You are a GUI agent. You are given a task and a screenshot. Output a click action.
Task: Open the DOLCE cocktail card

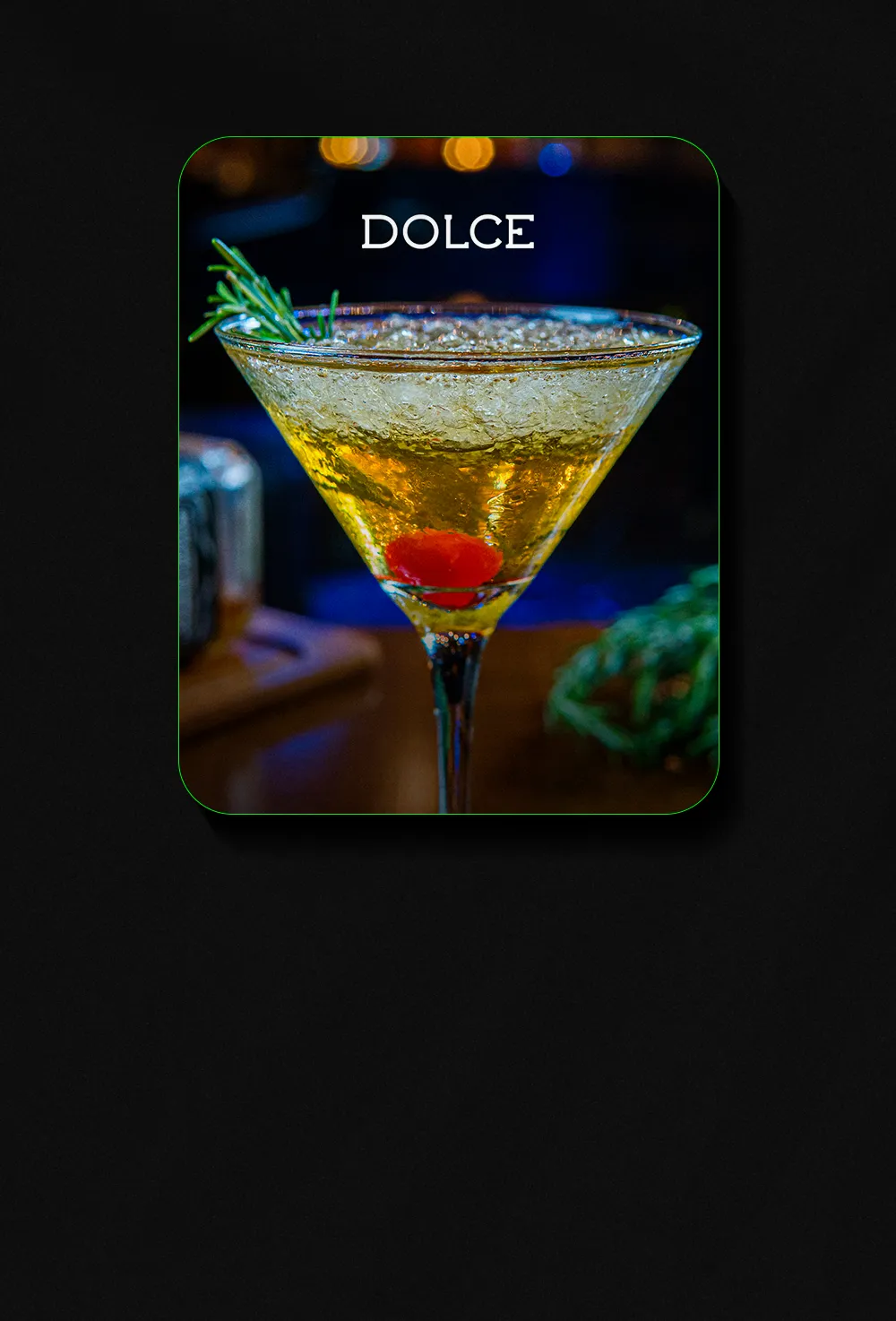[x=448, y=475]
